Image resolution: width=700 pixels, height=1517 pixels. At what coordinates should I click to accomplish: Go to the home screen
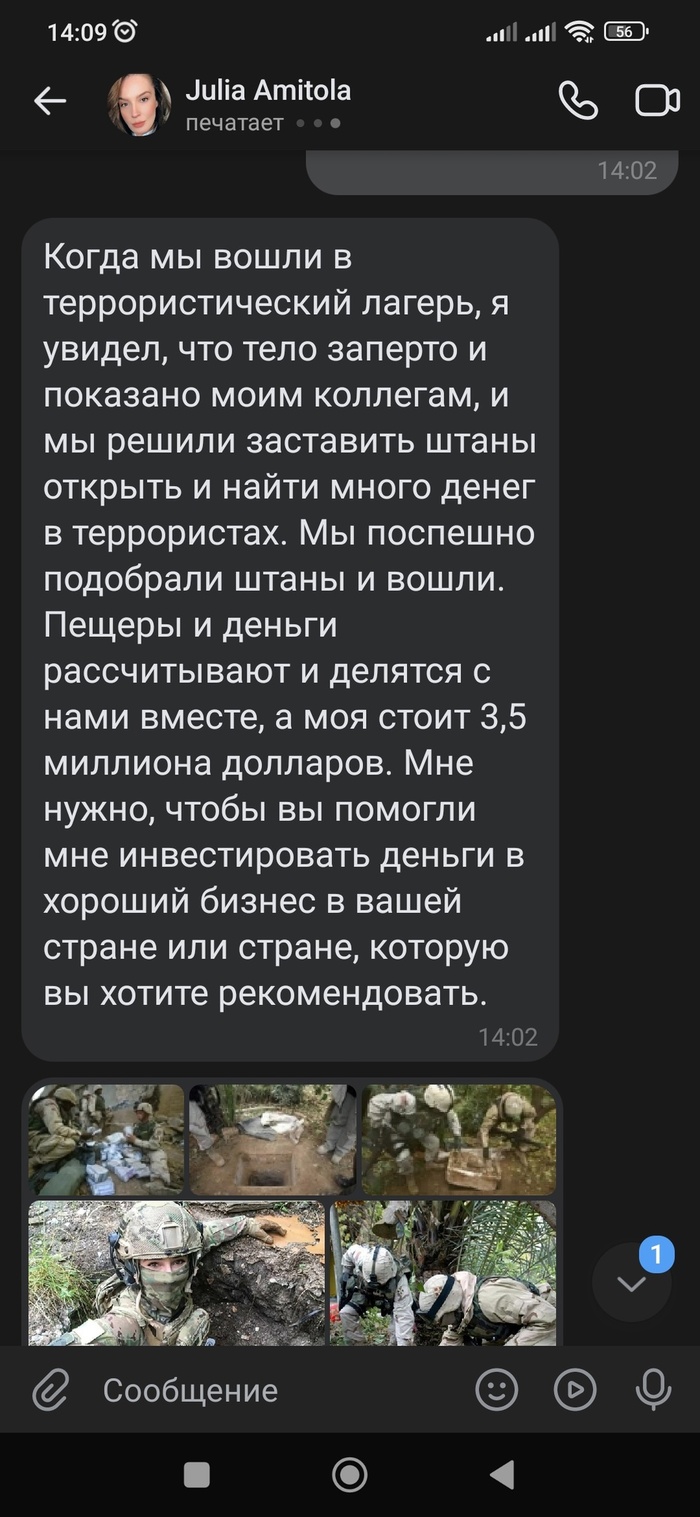(349, 1474)
